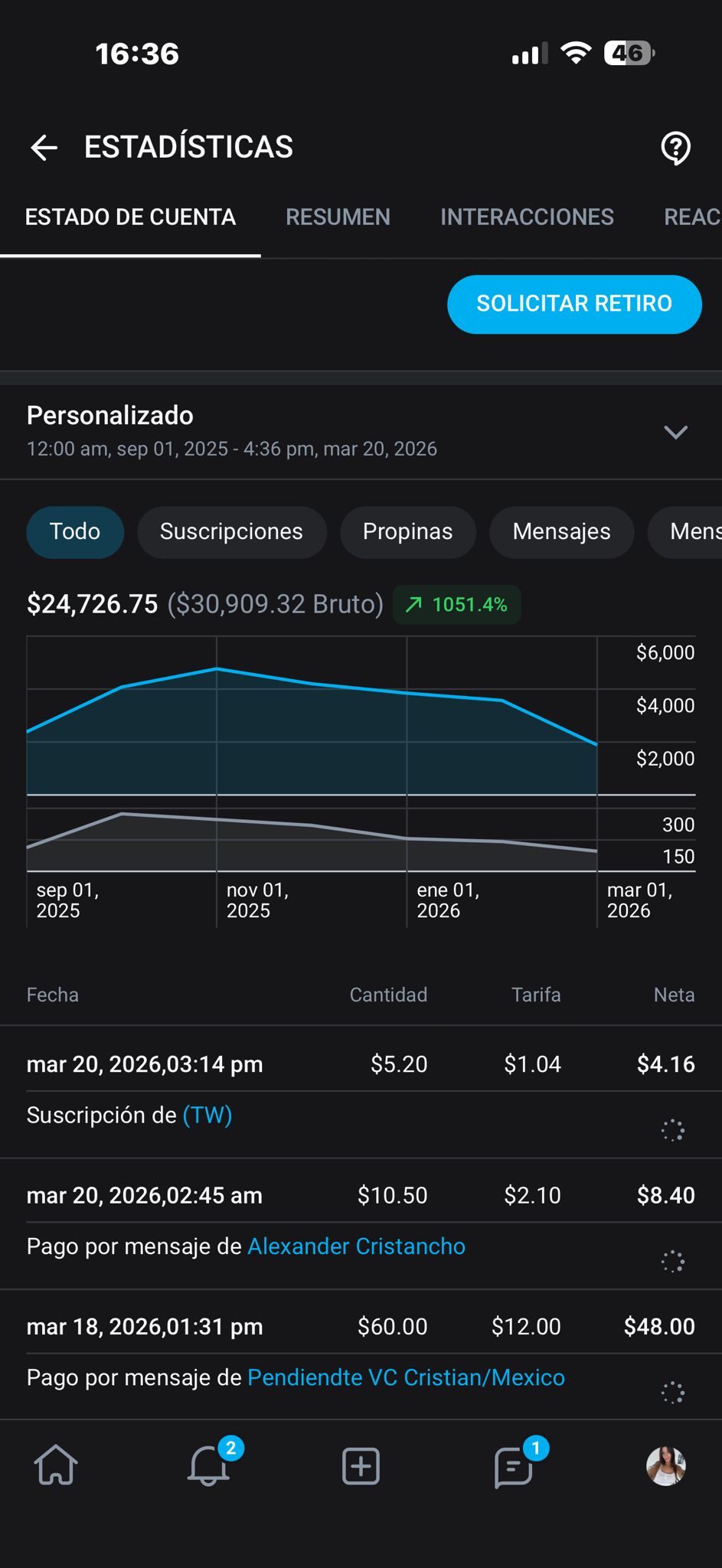
Task: Select the Todo filter chip
Action: pos(74,532)
